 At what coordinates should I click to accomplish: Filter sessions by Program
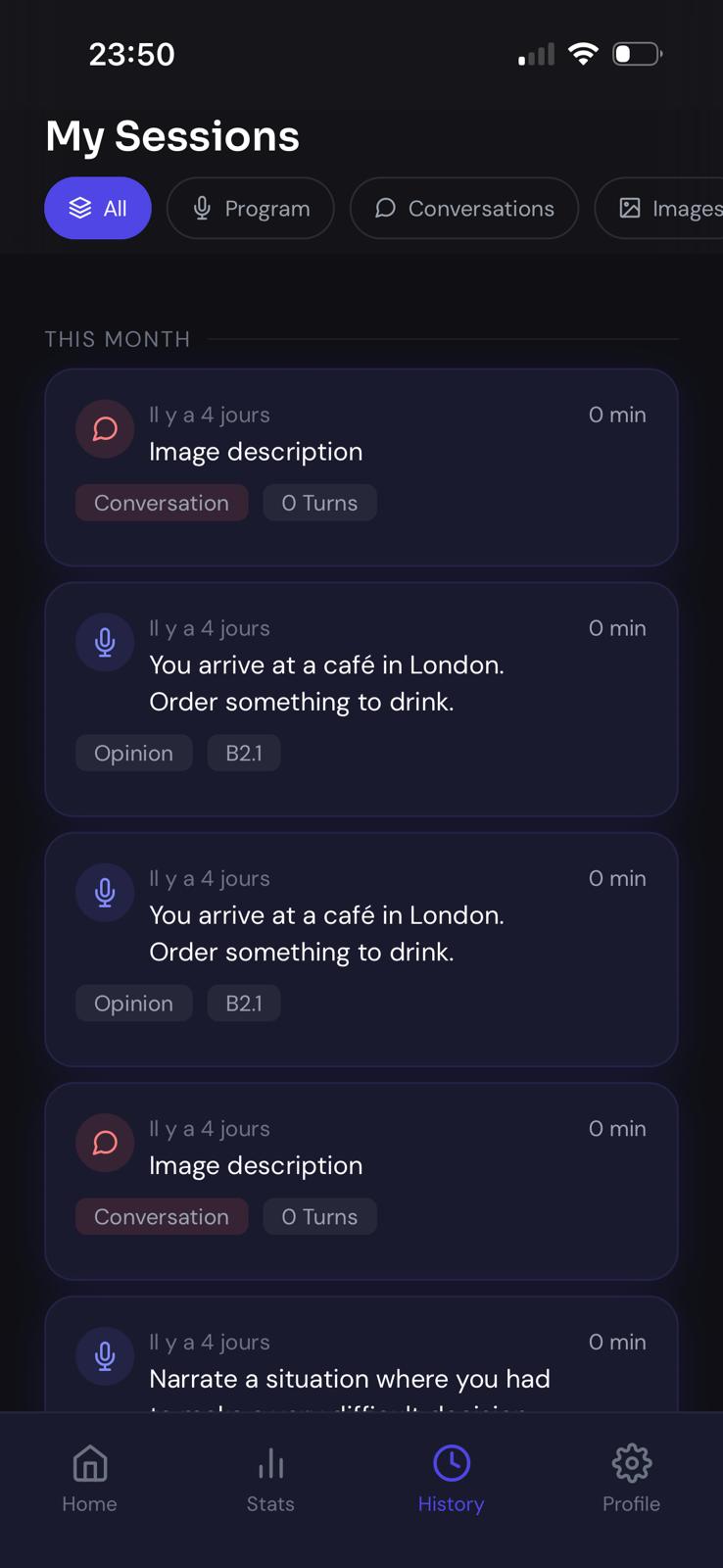pos(251,208)
